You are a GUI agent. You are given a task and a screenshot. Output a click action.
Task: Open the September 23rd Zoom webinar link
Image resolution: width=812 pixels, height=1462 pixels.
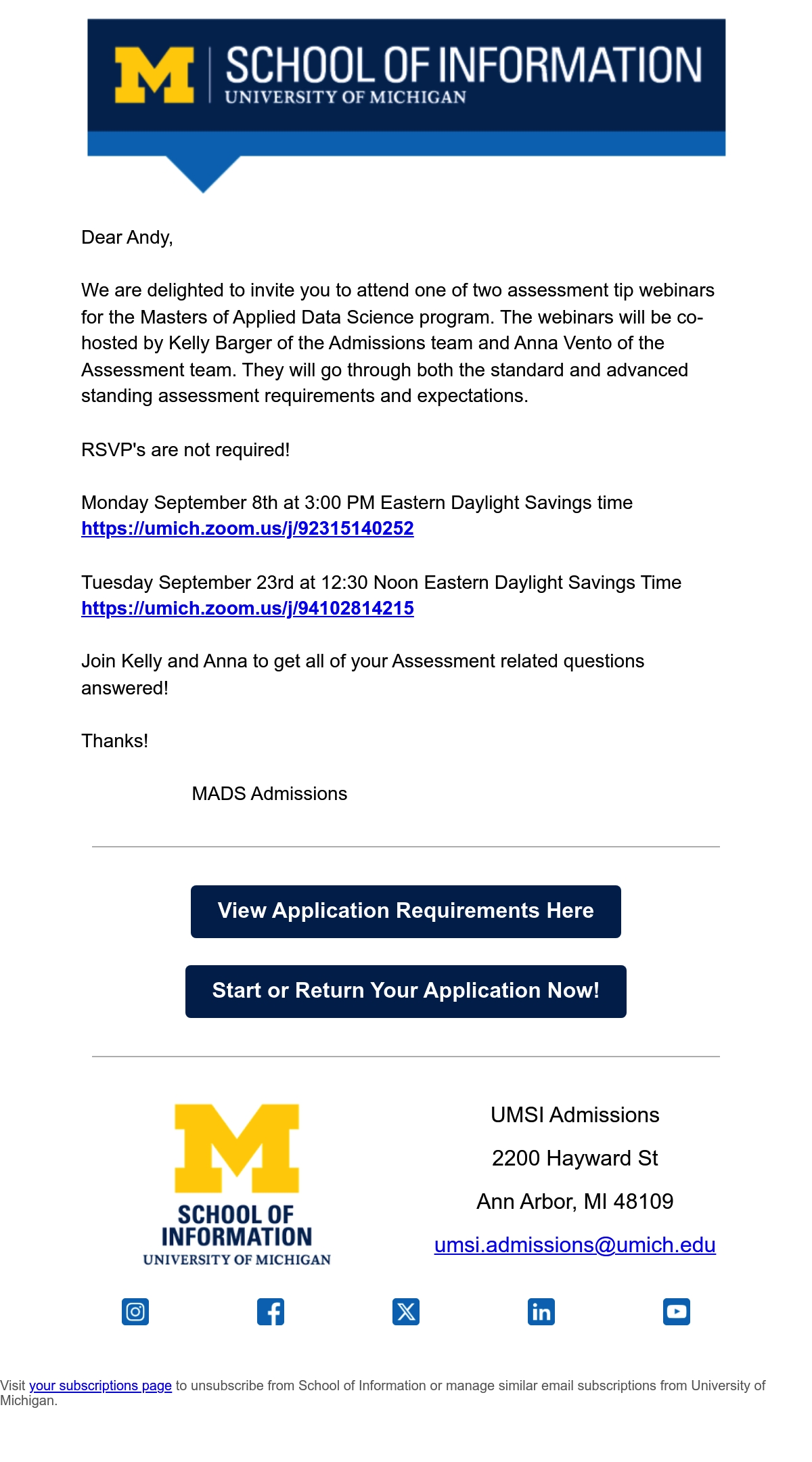[248, 608]
